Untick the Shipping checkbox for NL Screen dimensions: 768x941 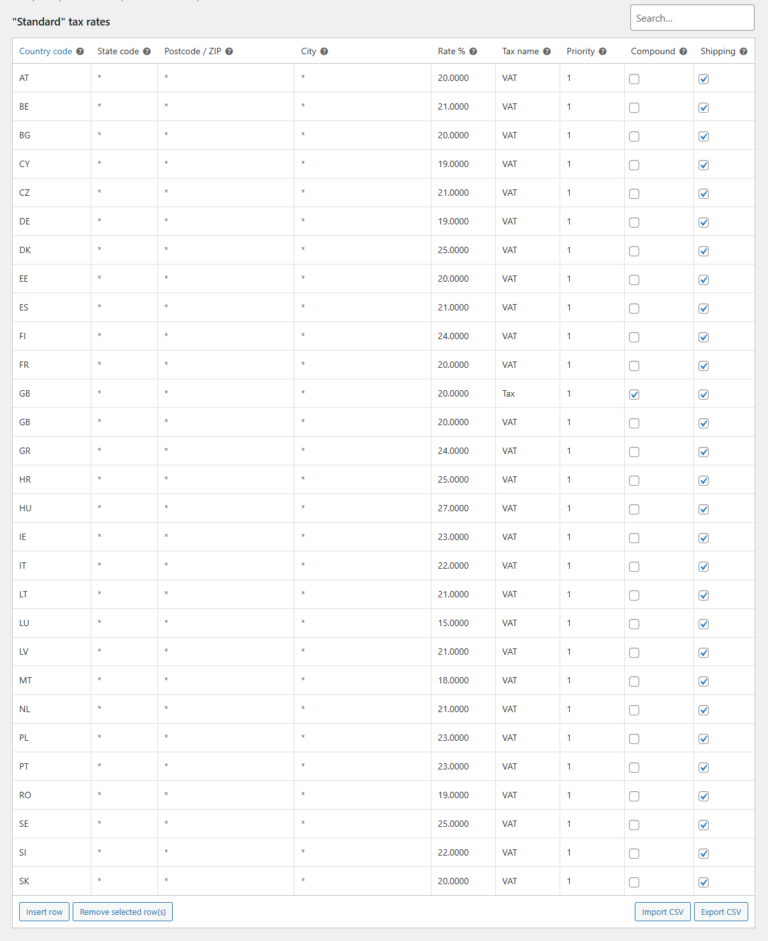point(704,710)
